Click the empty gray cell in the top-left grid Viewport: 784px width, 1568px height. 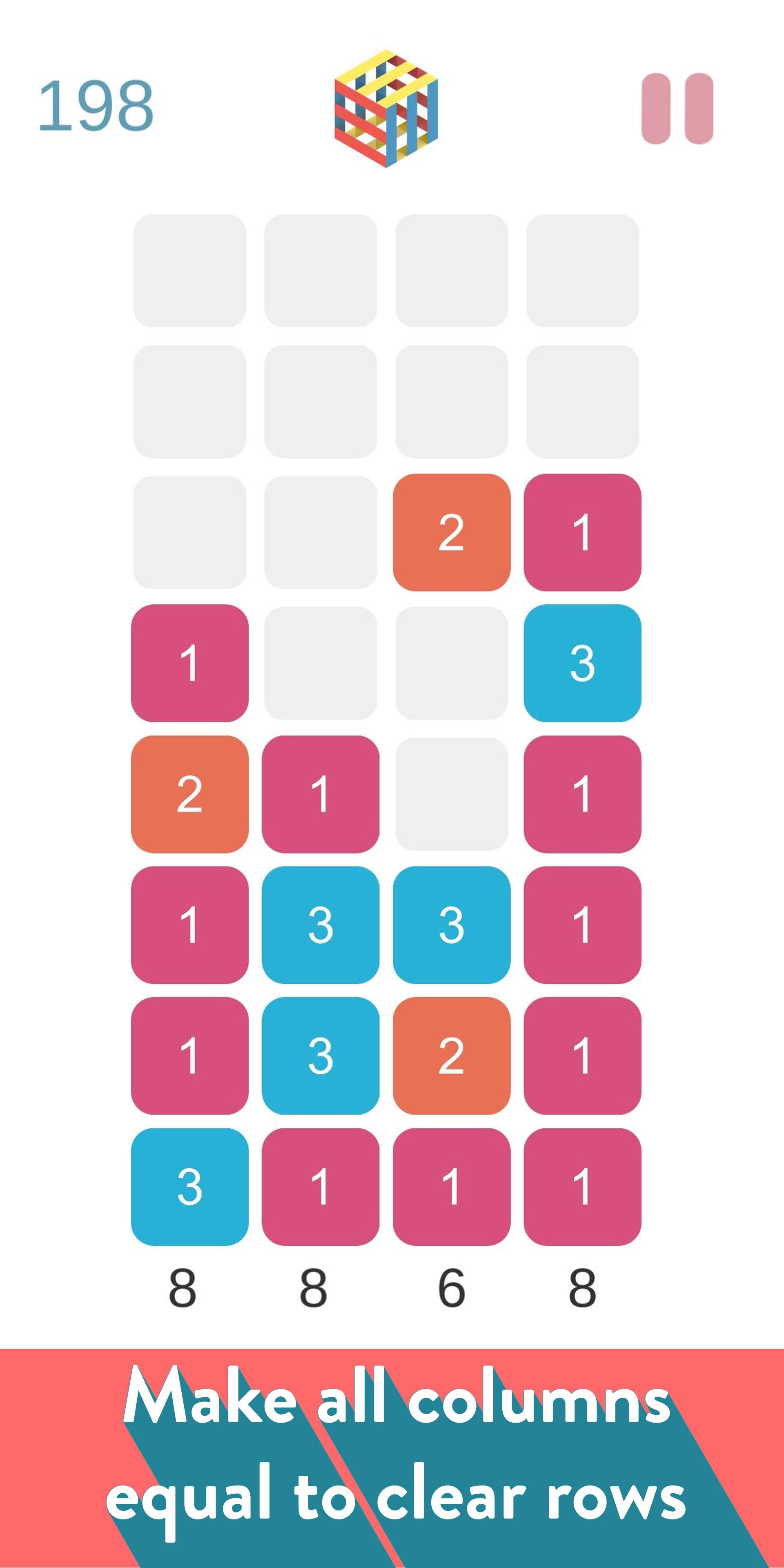[191, 271]
